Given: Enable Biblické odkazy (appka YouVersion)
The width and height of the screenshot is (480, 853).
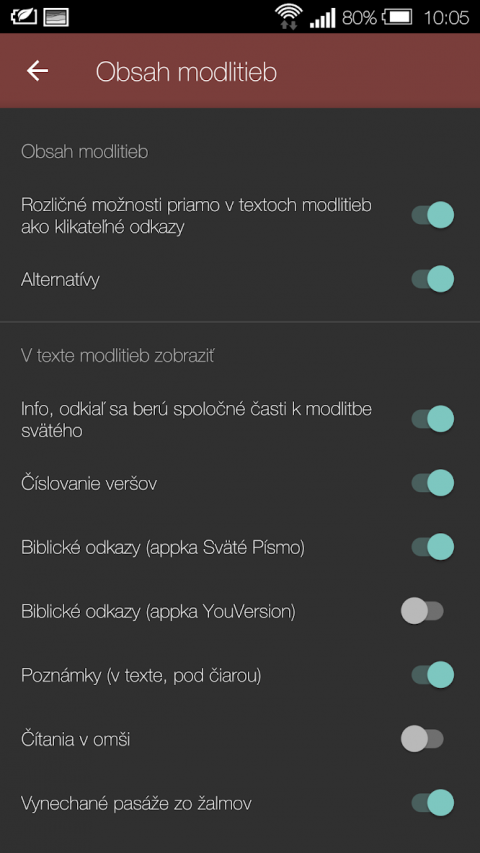Looking at the screenshot, I should [x=422, y=611].
